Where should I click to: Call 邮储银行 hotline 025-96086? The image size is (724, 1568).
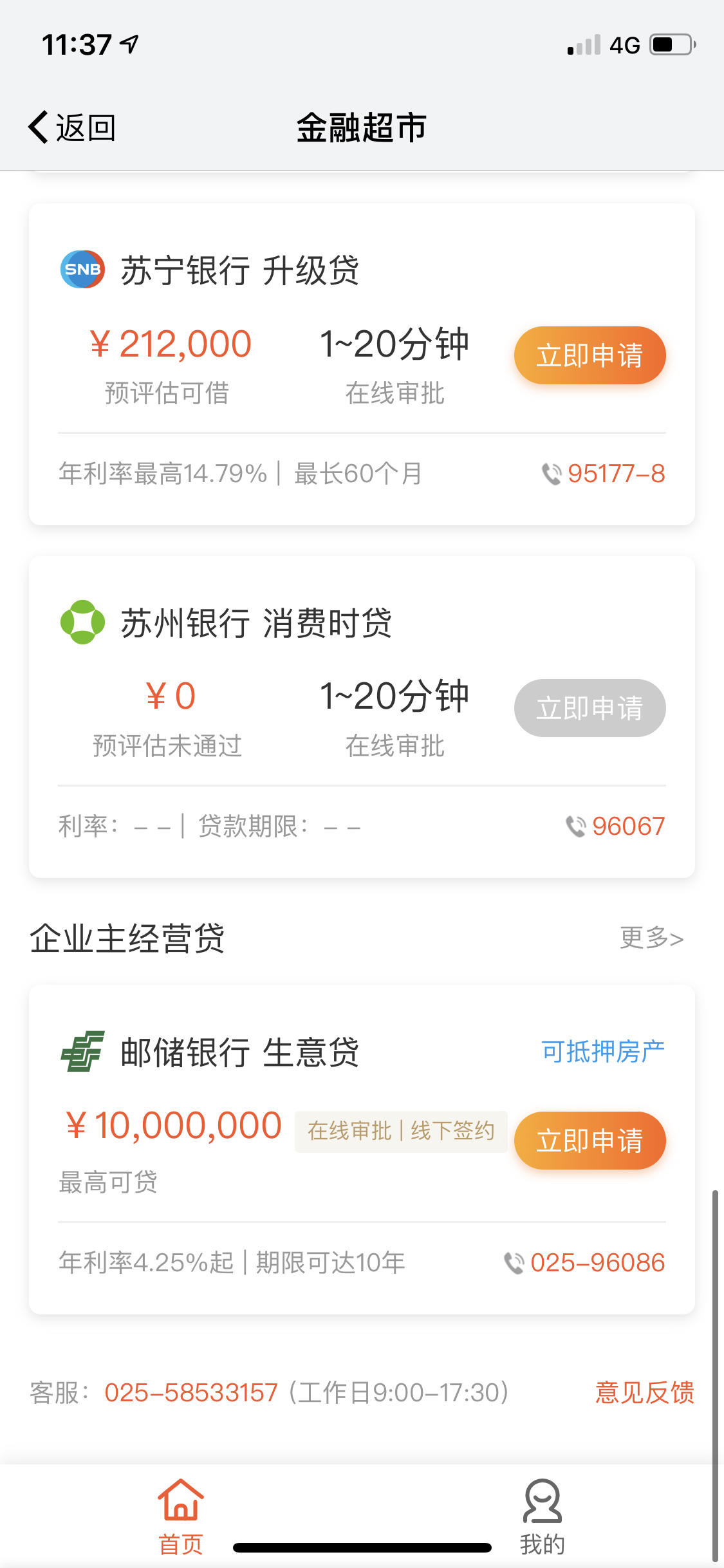tap(584, 1263)
